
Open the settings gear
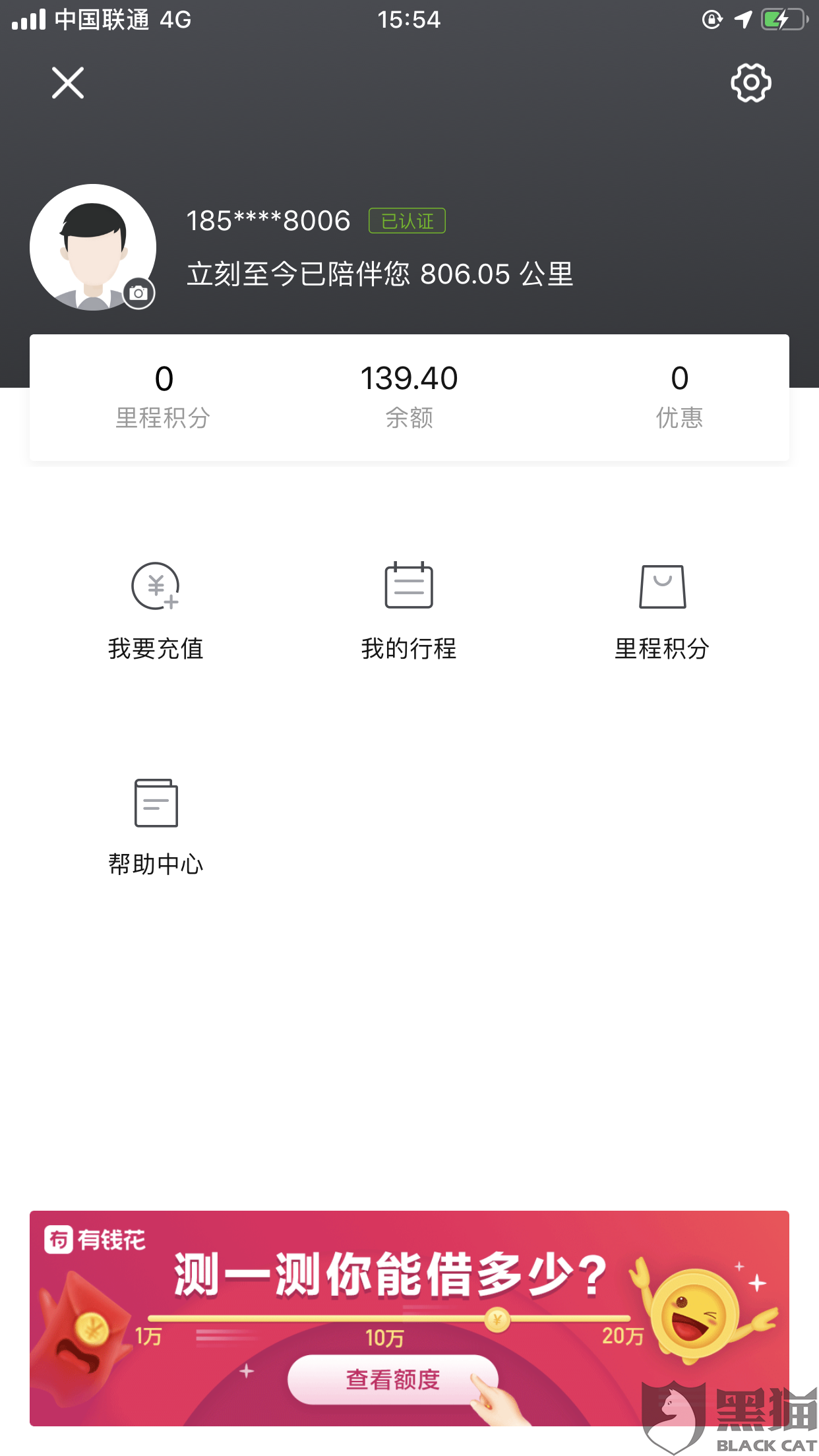coord(750,83)
